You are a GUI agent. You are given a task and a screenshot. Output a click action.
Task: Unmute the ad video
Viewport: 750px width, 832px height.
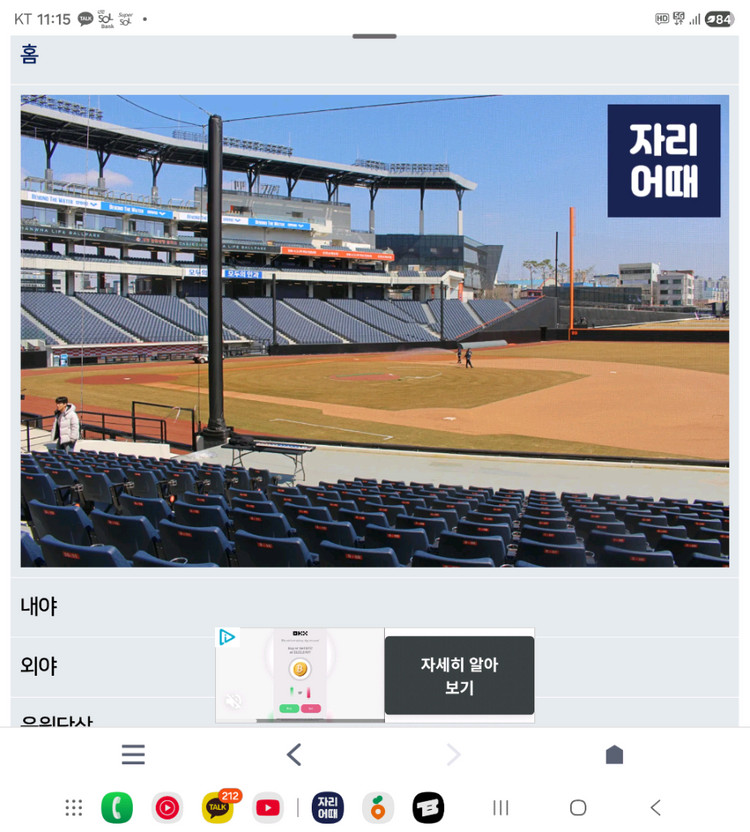(x=233, y=702)
